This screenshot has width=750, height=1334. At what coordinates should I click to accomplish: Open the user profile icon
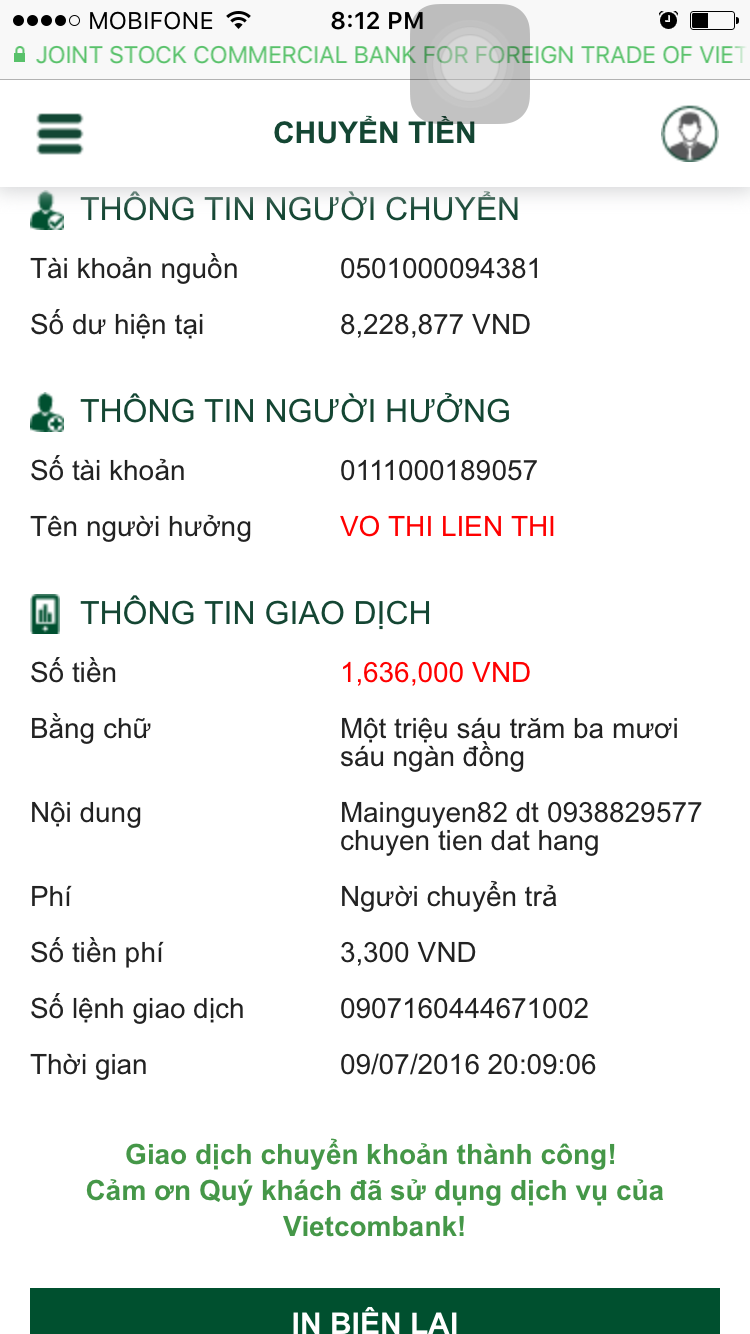pos(690,133)
